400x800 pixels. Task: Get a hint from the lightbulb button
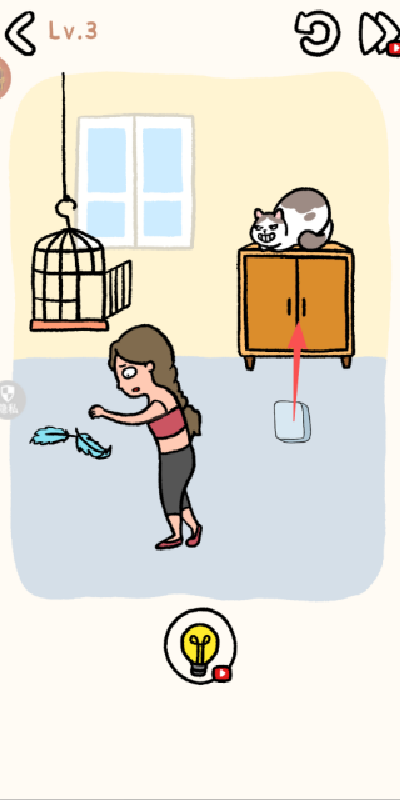click(x=201, y=645)
